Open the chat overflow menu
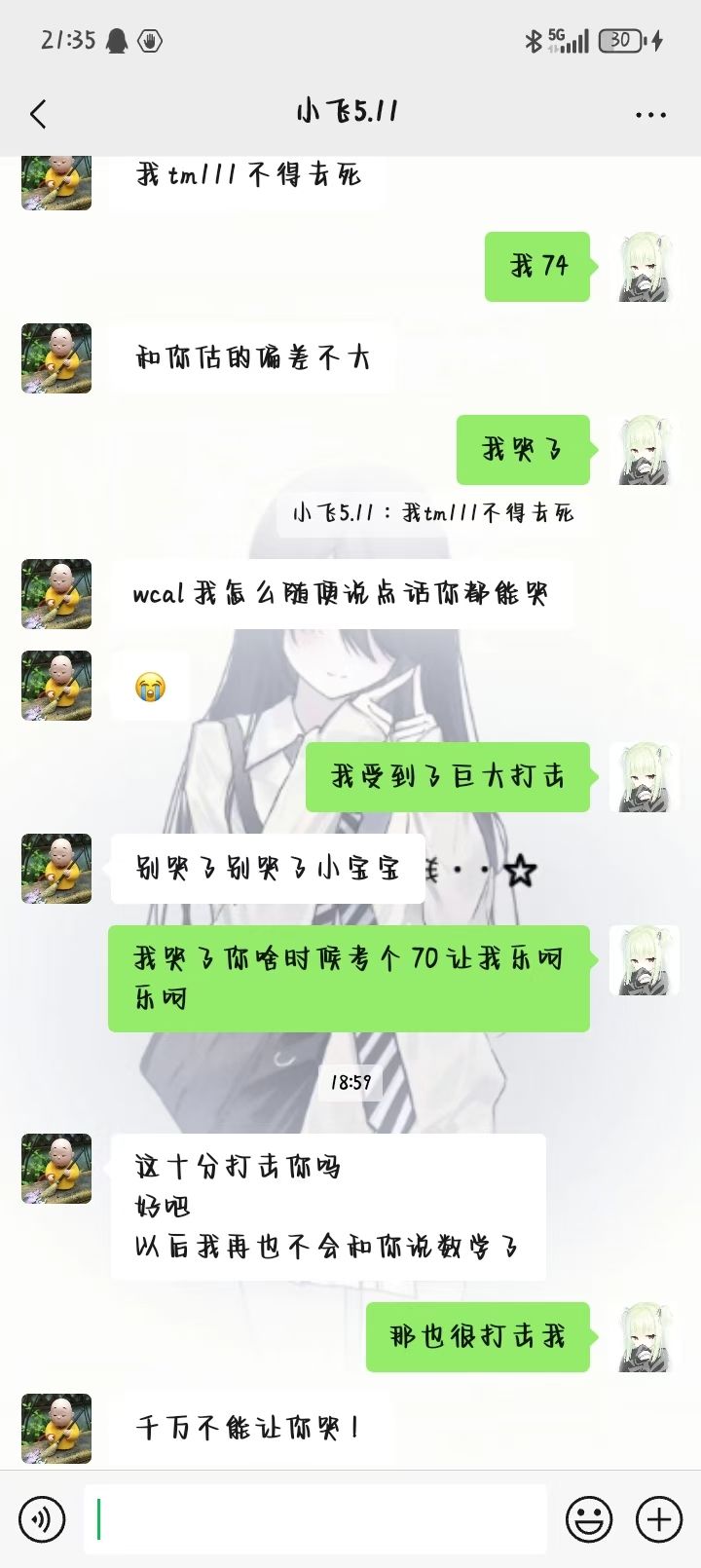This screenshot has width=701, height=1568. click(650, 114)
